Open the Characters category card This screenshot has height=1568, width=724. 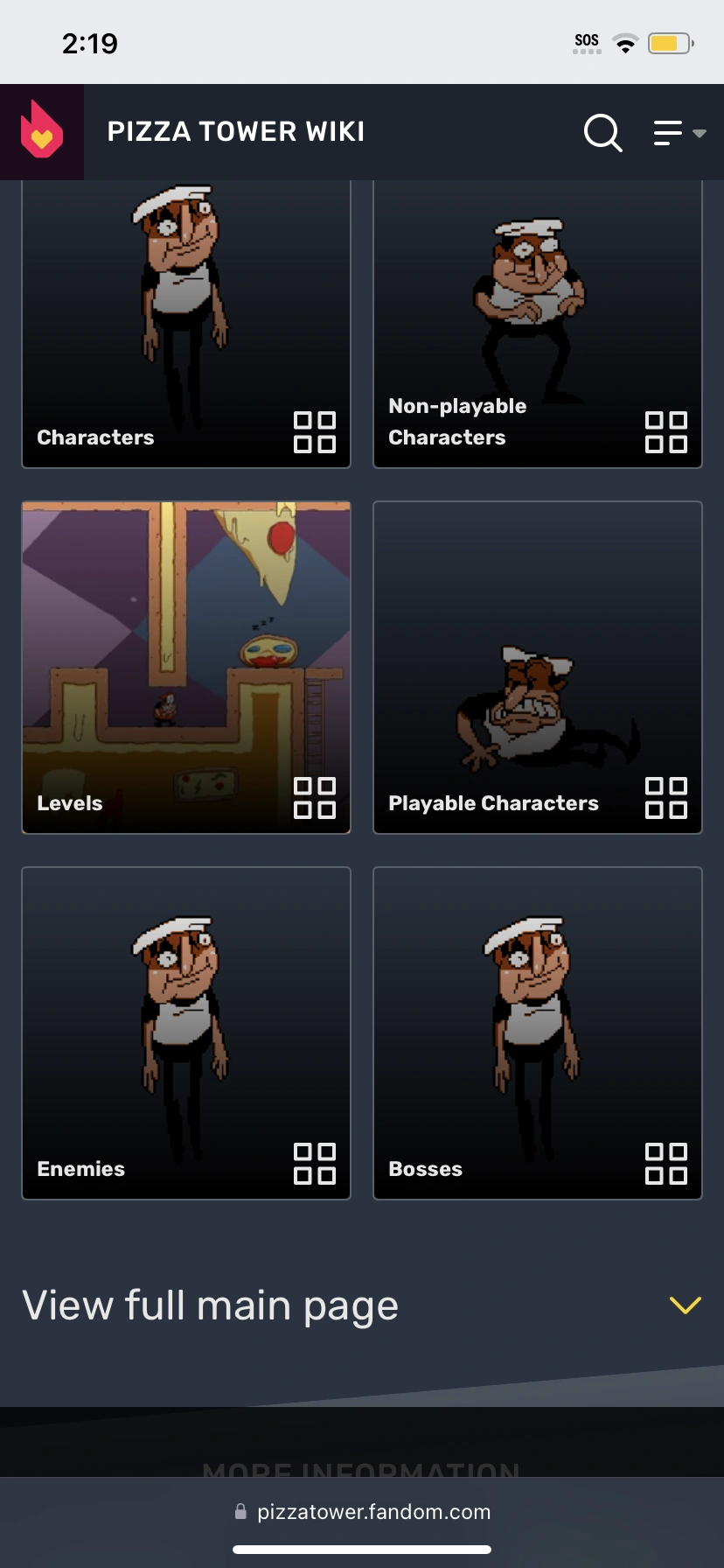186,325
